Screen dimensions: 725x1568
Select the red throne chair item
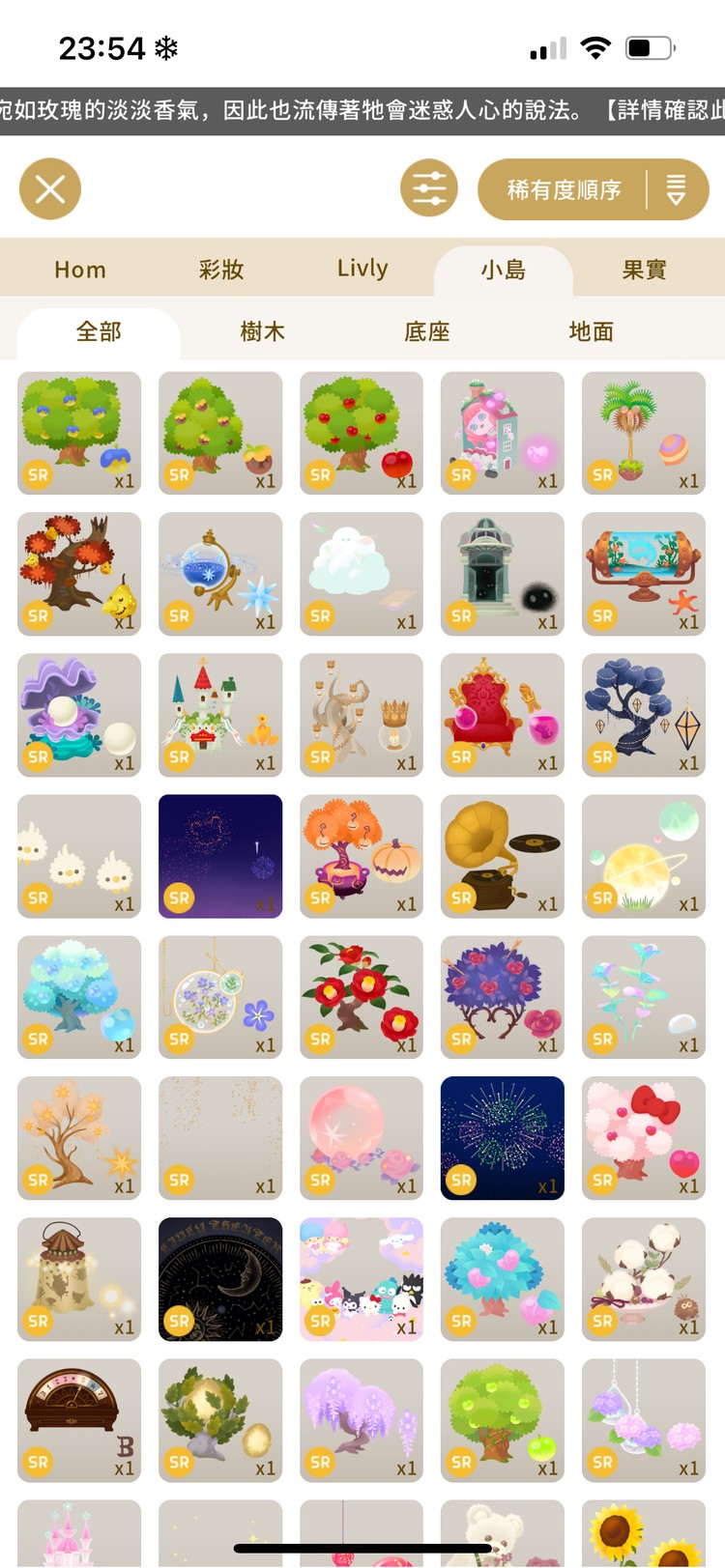click(503, 715)
